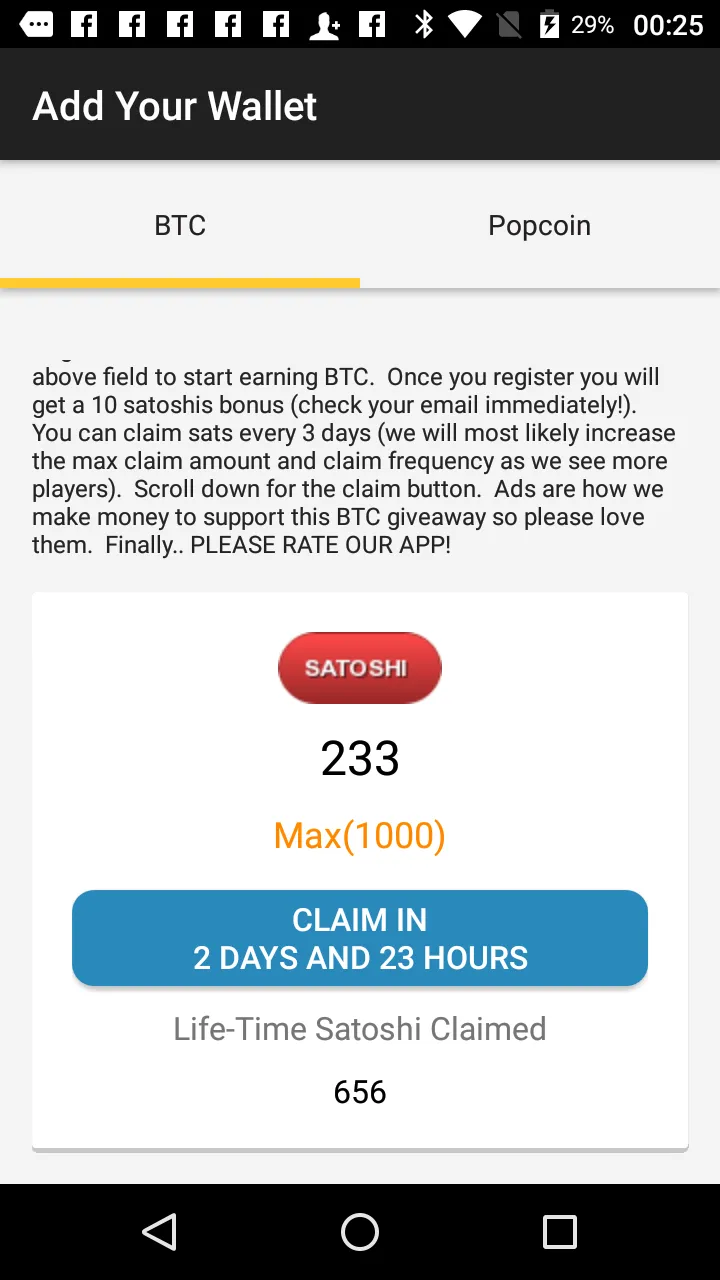Switch to the Popcoin tab
720x1280 pixels.
(x=539, y=225)
